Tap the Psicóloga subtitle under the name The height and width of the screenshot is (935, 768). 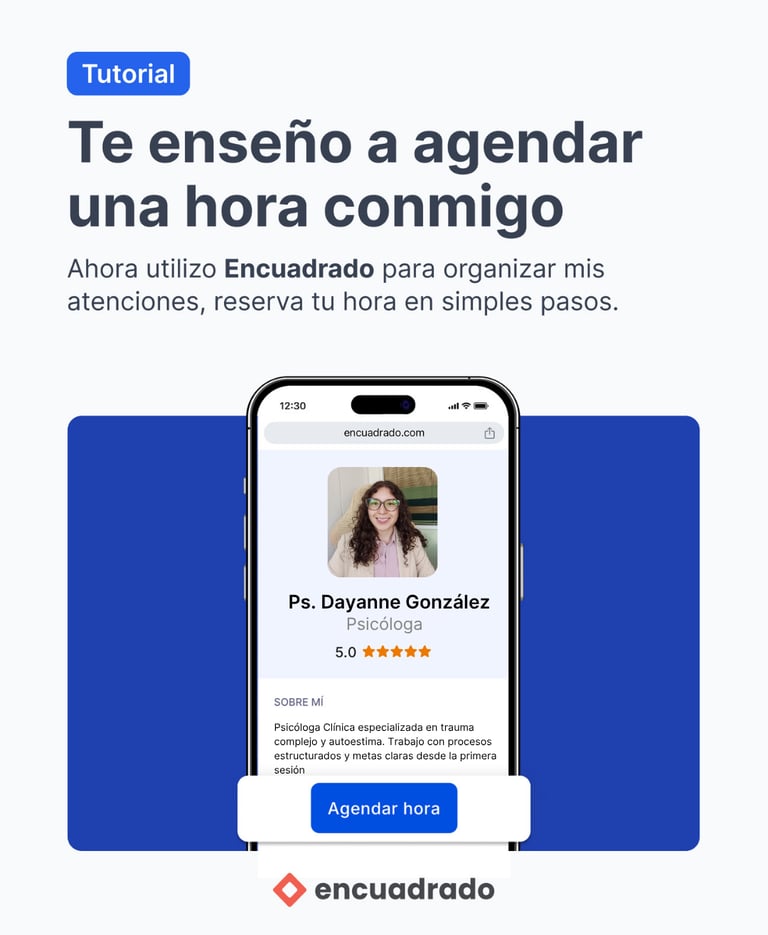[x=383, y=624]
